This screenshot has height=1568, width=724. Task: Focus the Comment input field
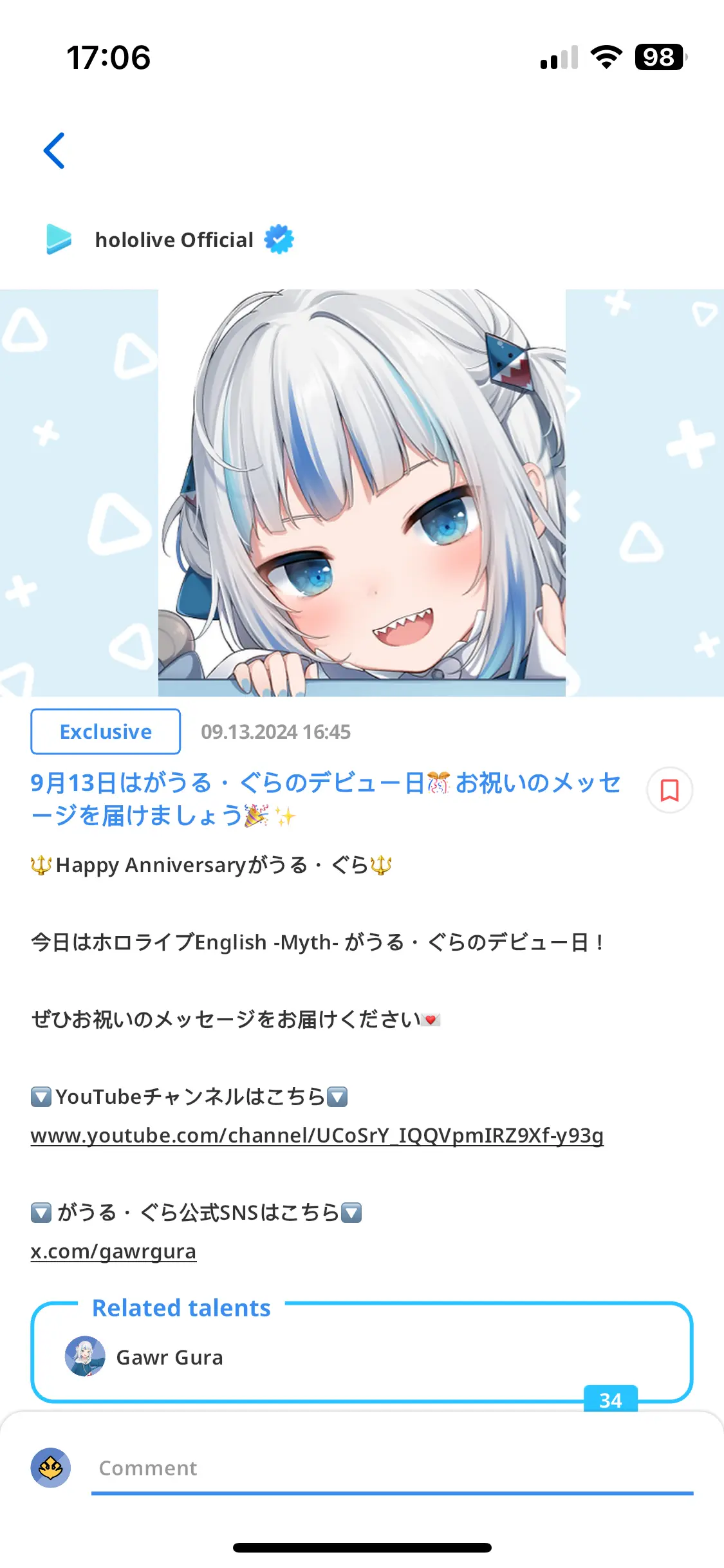(391, 1468)
